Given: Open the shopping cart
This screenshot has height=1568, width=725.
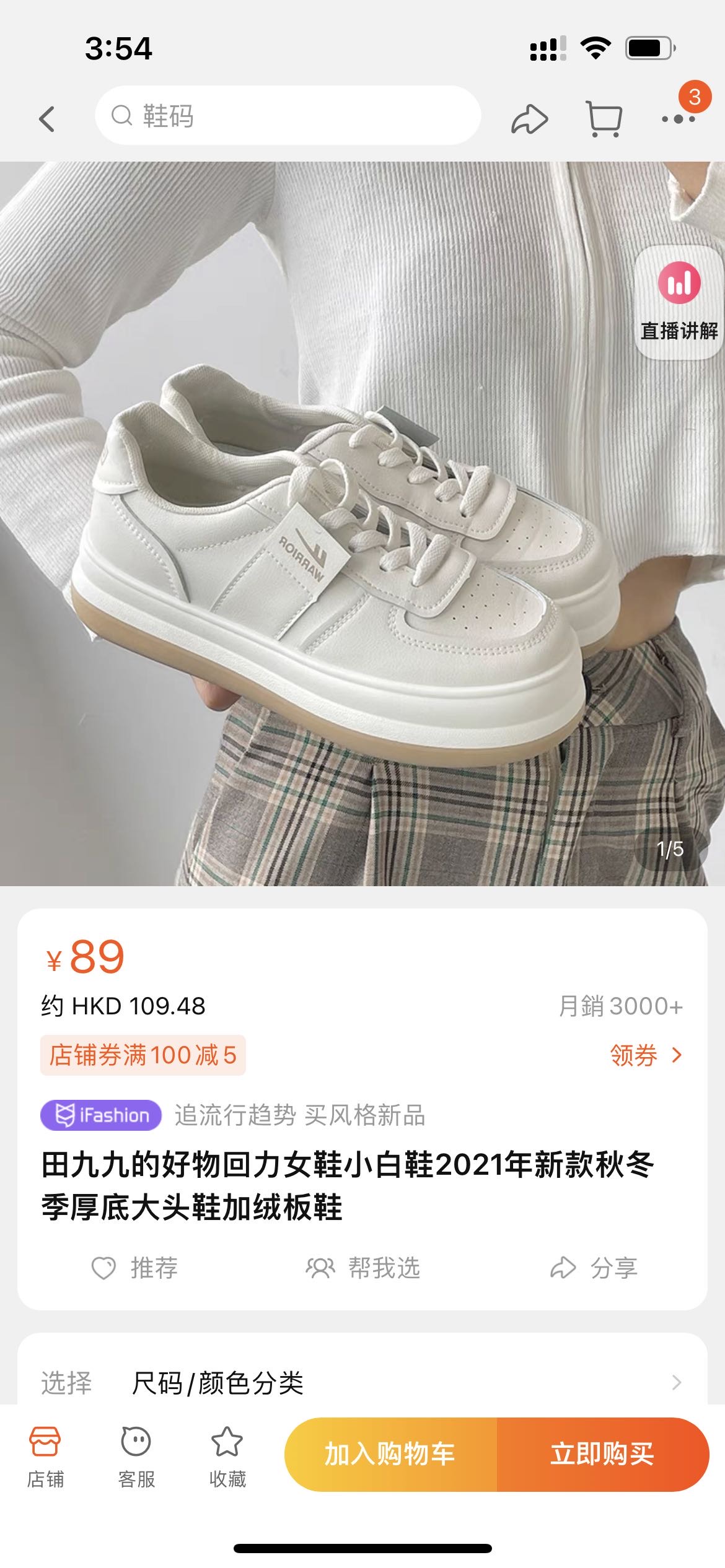Looking at the screenshot, I should coord(604,118).
